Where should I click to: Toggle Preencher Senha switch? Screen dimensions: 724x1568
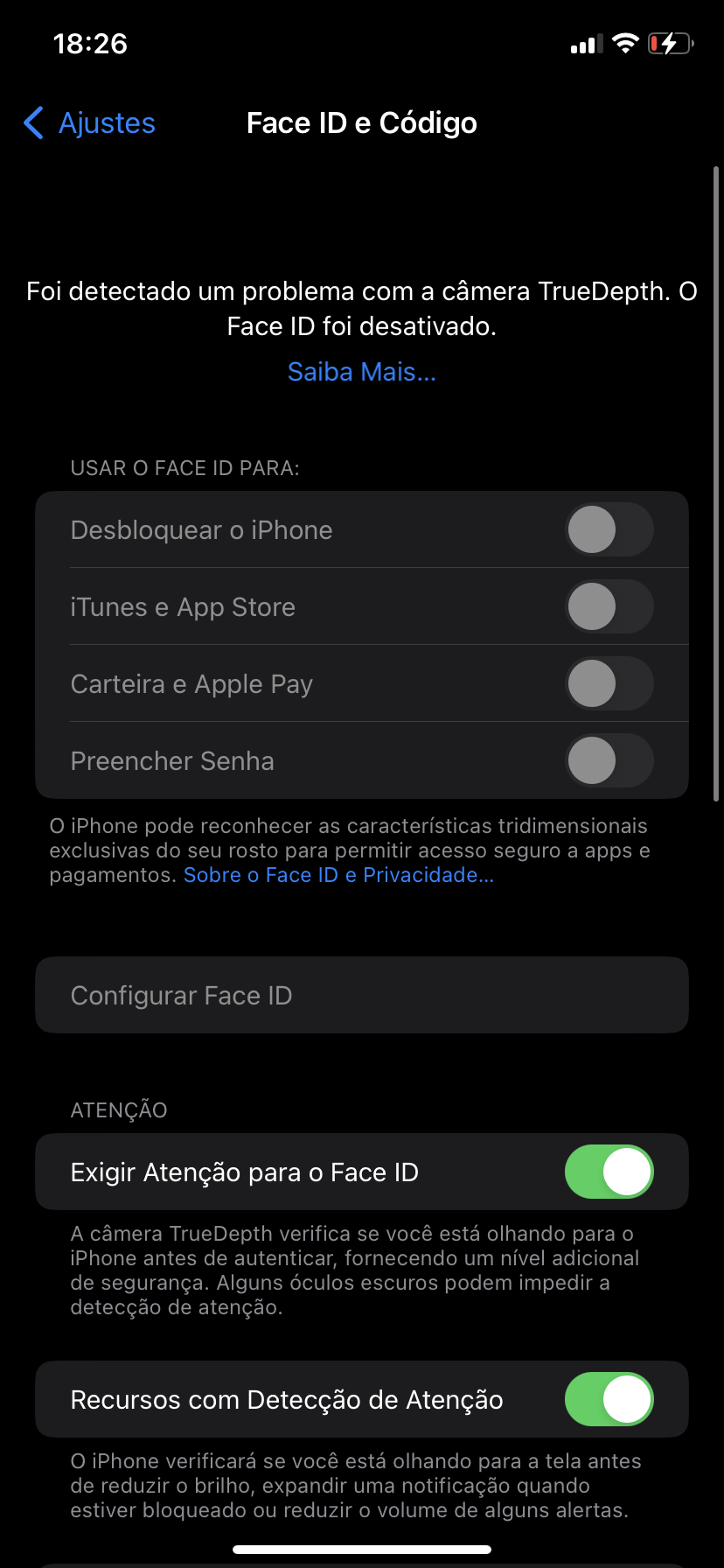tap(609, 760)
